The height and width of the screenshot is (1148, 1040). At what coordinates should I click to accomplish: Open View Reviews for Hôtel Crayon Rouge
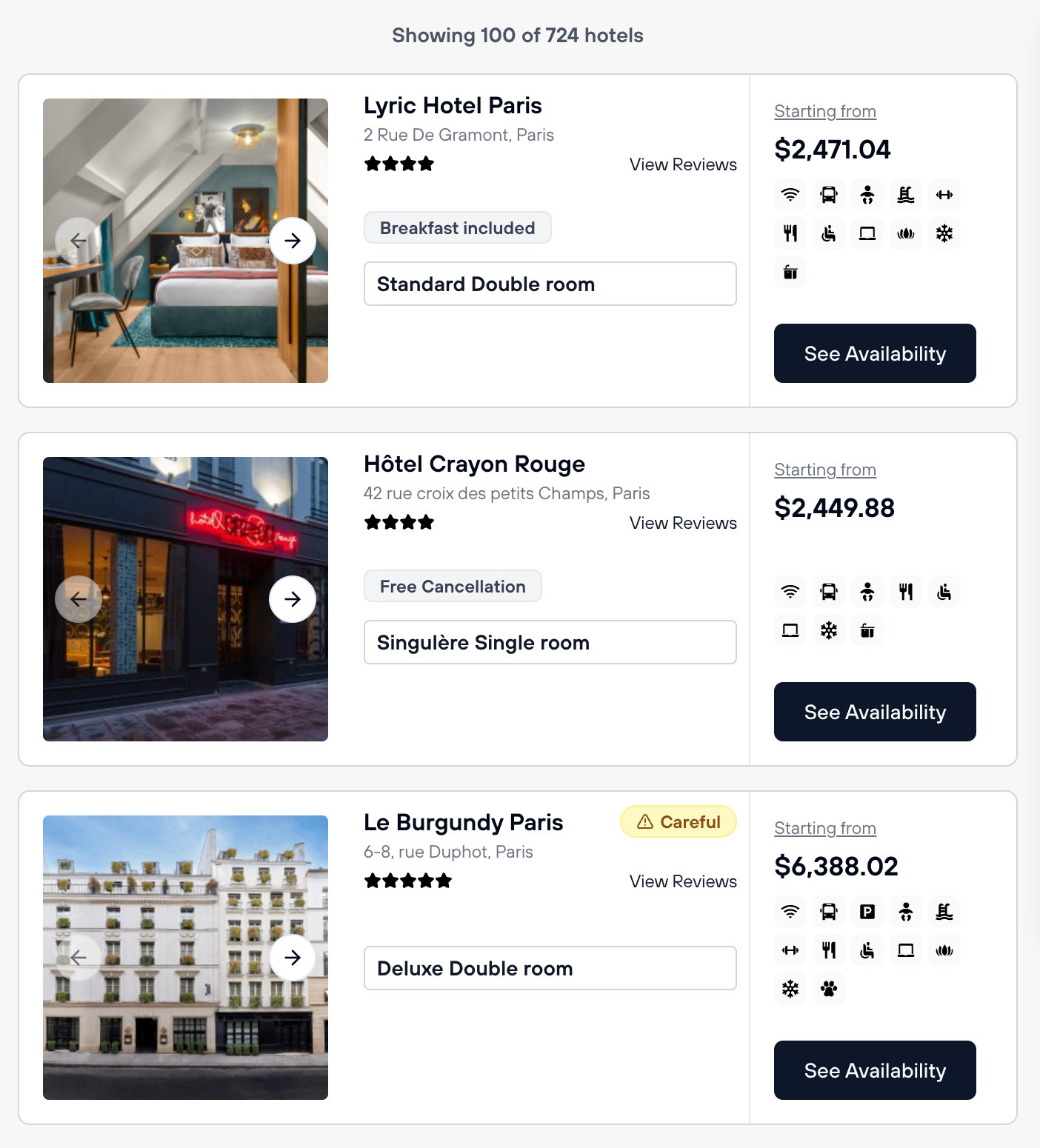tap(682, 523)
